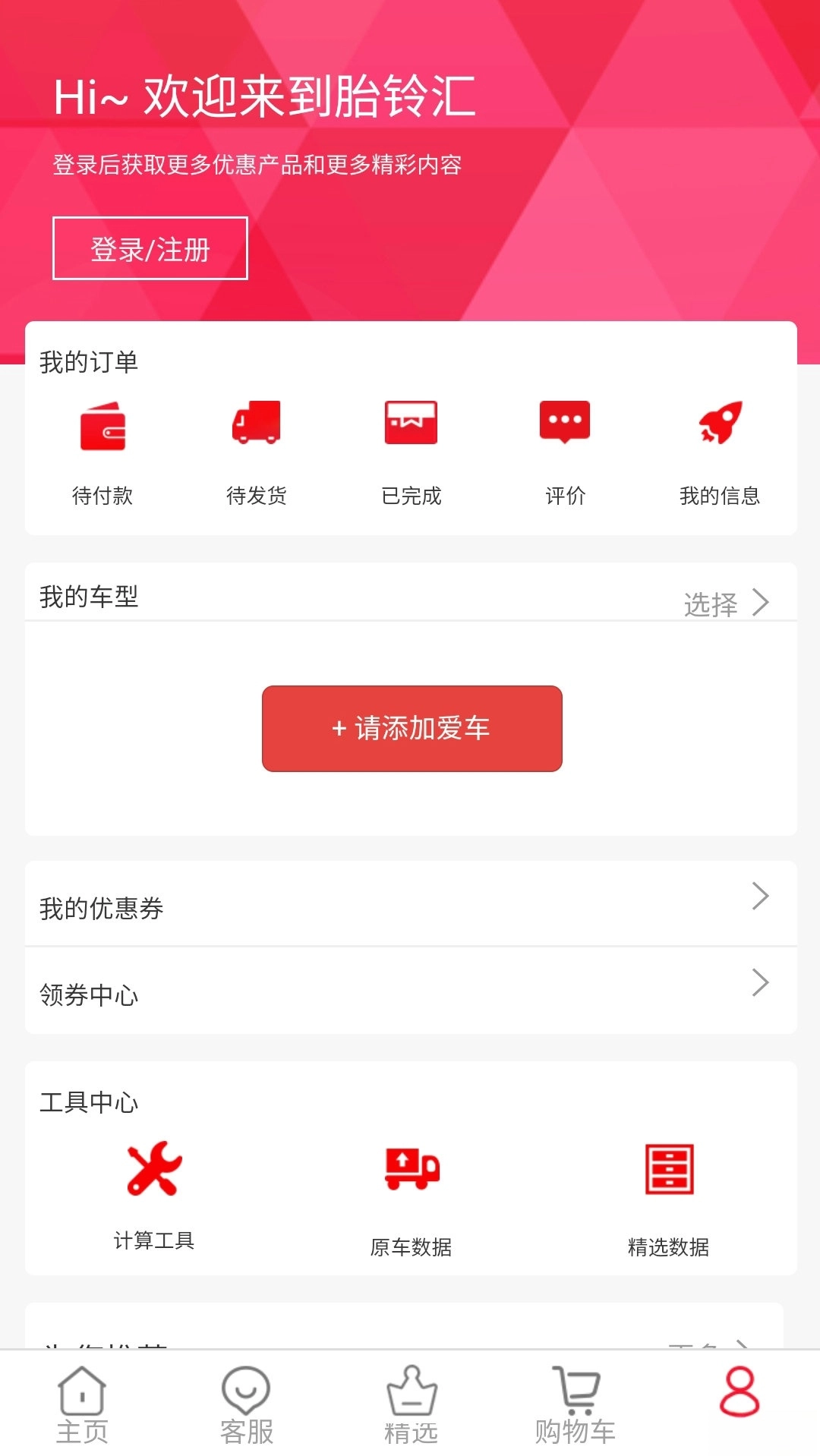The width and height of the screenshot is (820, 1456).
Task: Open the 购物车 shopping cart icon
Action: click(x=574, y=1401)
